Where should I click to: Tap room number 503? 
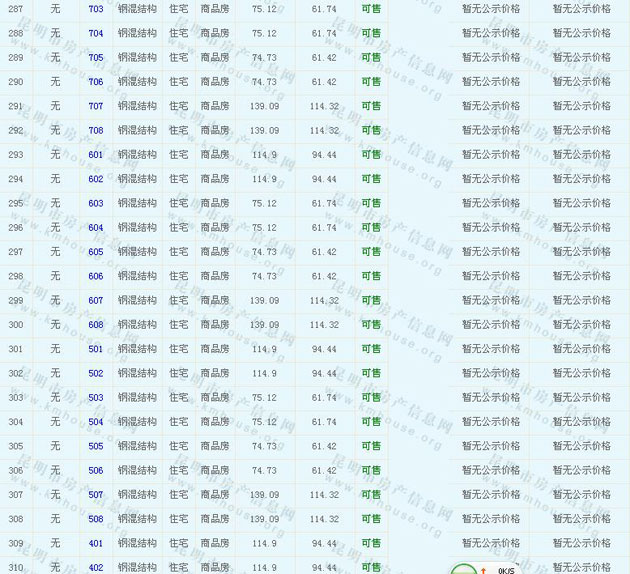[x=96, y=398]
